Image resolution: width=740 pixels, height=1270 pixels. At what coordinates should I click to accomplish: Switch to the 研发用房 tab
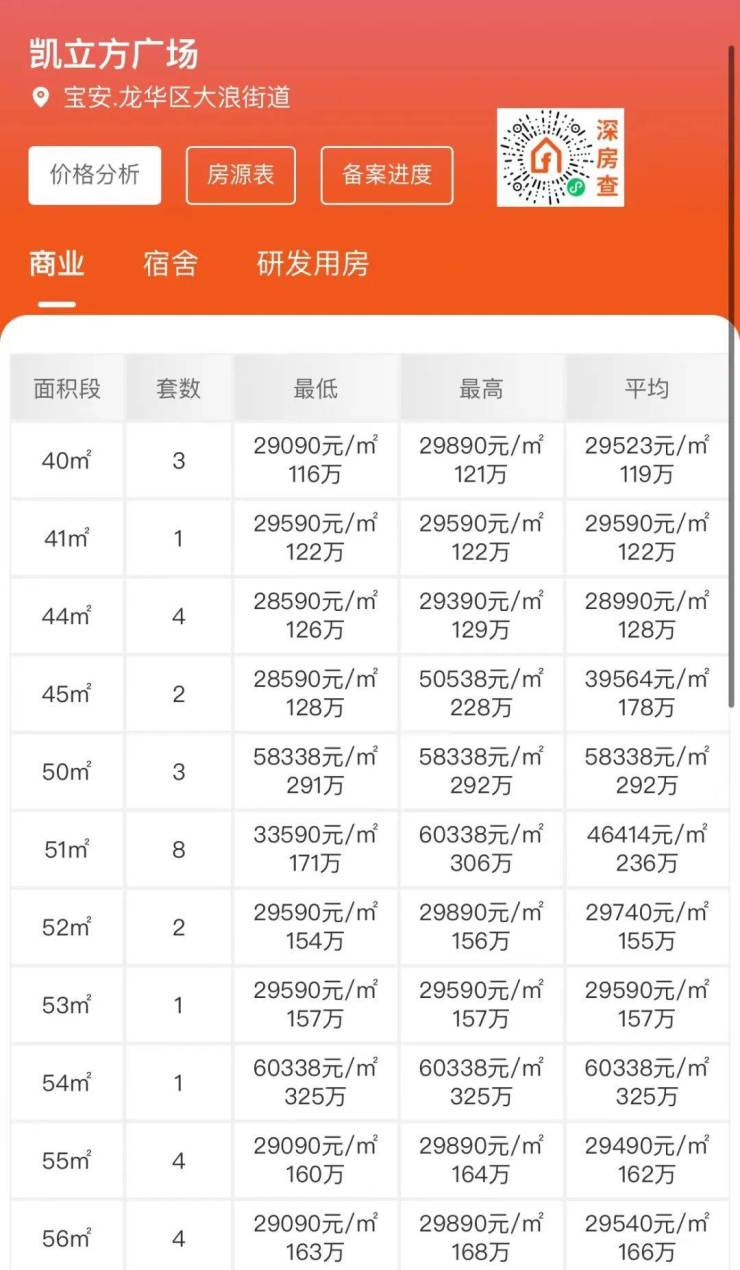[x=312, y=264]
